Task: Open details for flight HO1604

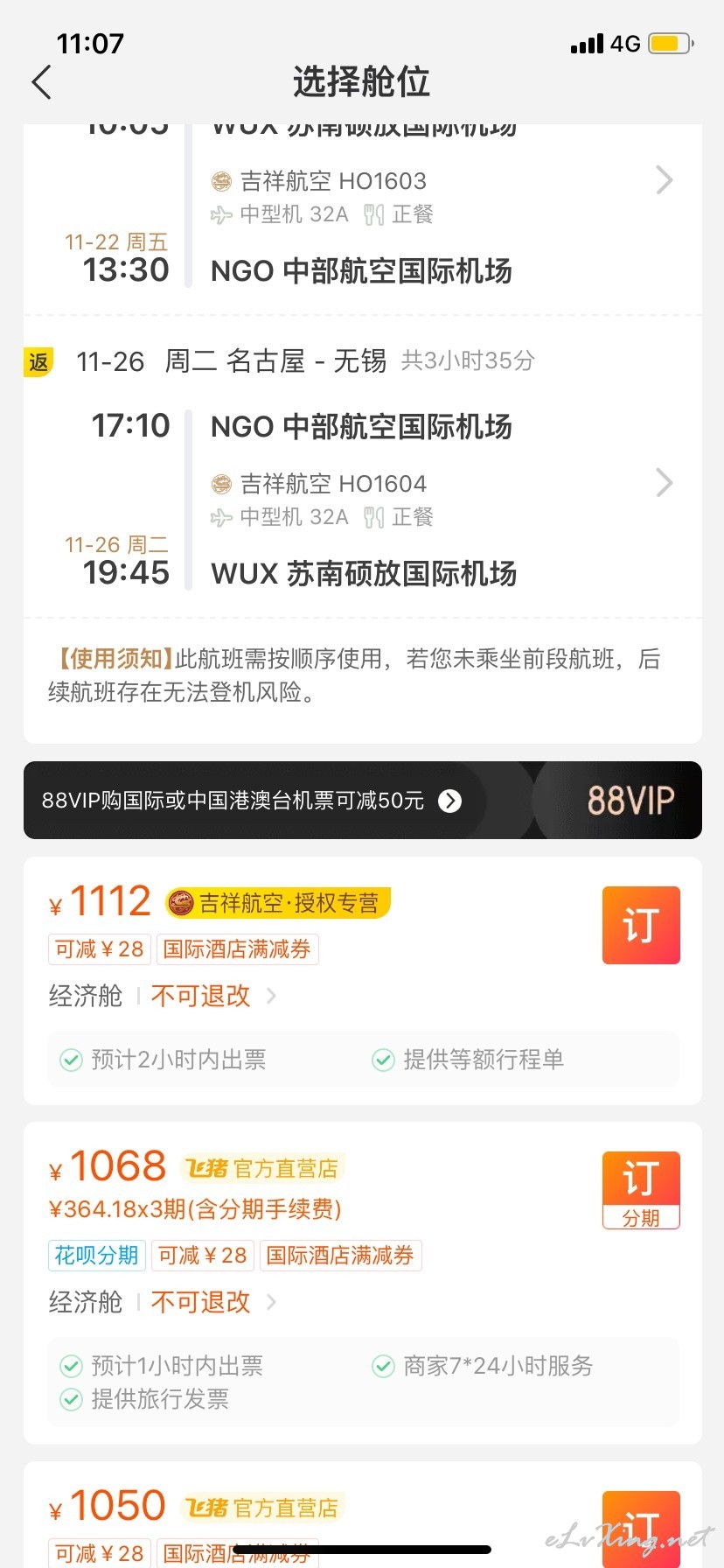Action: (664, 482)
